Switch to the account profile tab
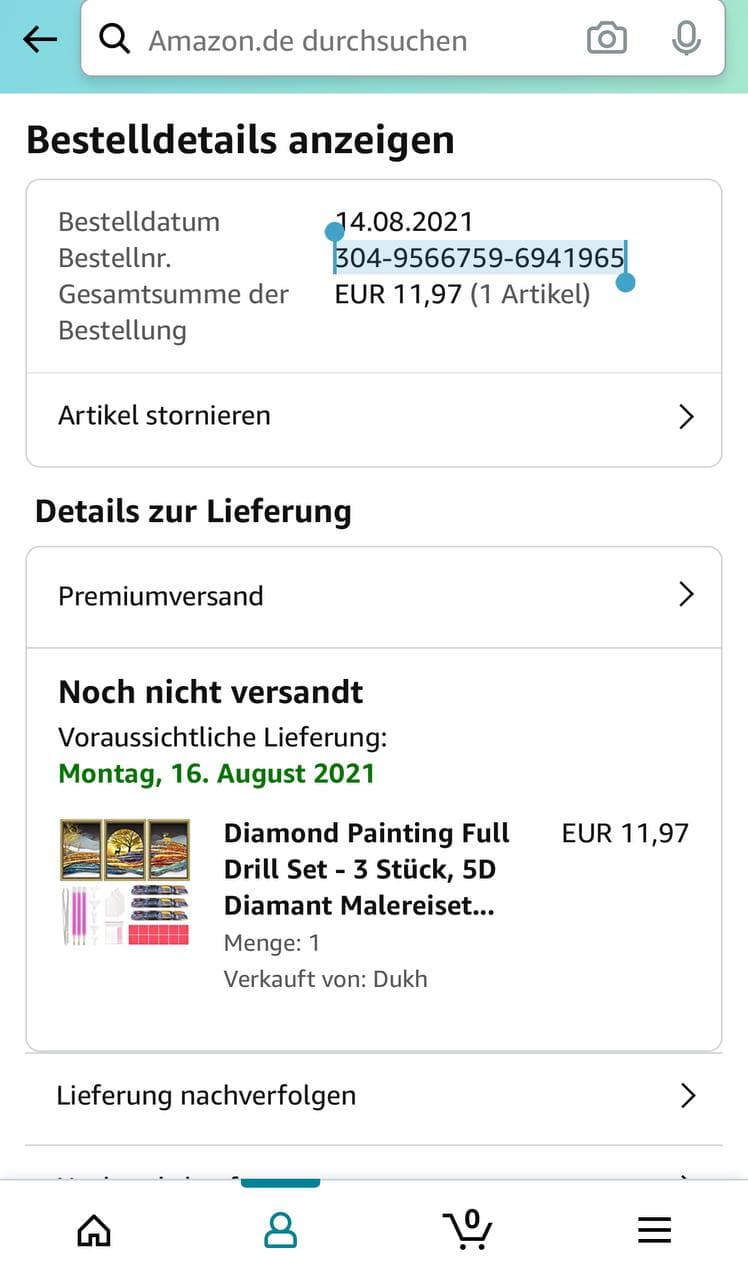Screen dimensions: 748x1280 280,1230
